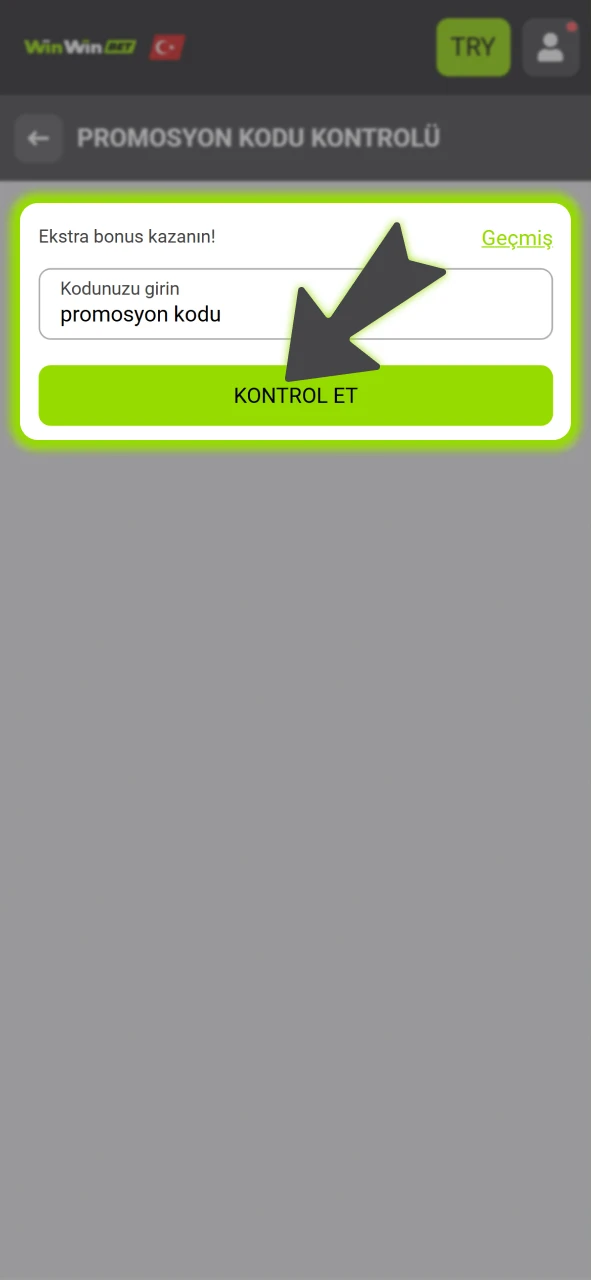591x1280 pixels.
Task: Open the Geçmiş history link
Action: tap(517, 238)
